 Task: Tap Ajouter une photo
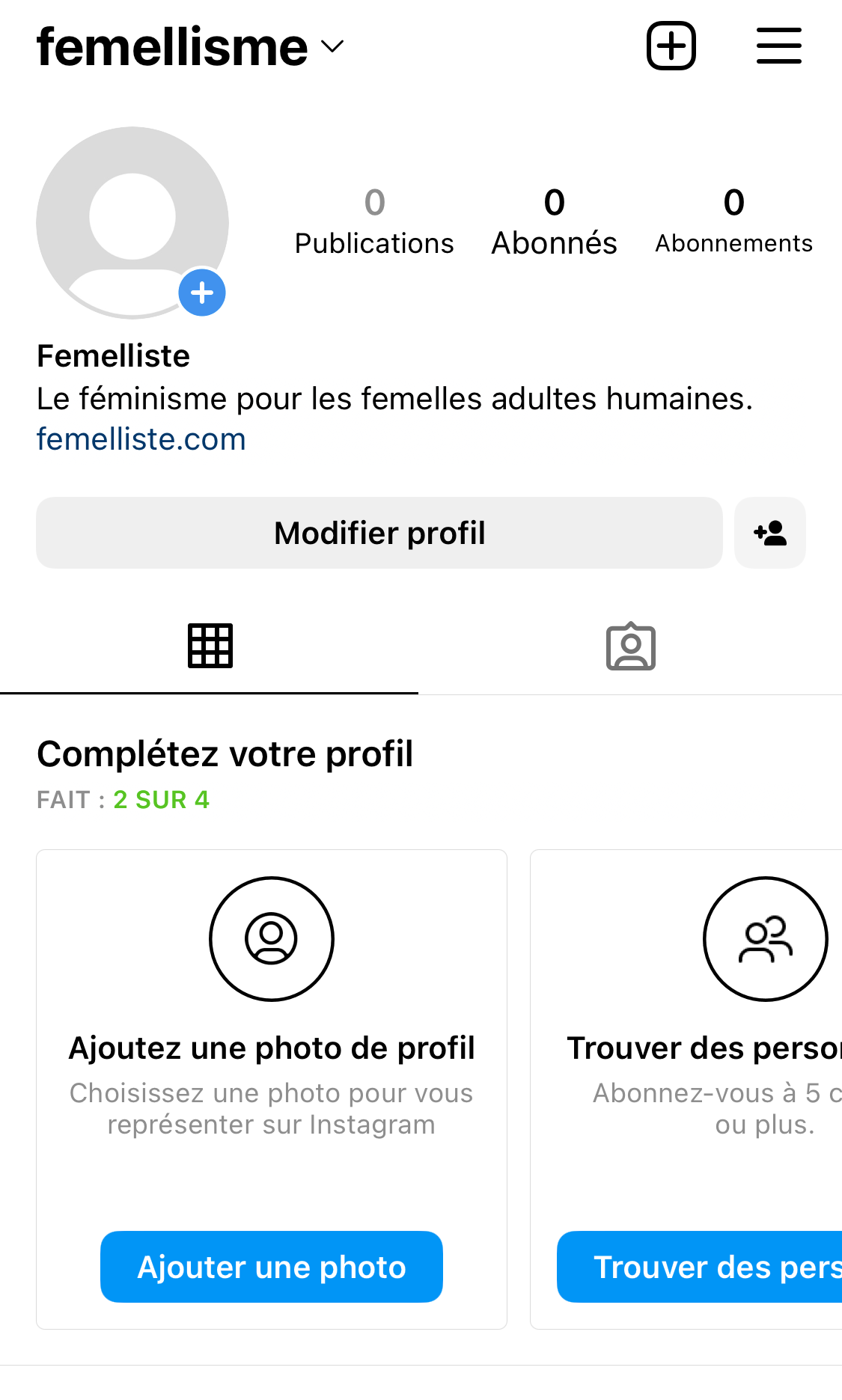(x=272, y=1267)
